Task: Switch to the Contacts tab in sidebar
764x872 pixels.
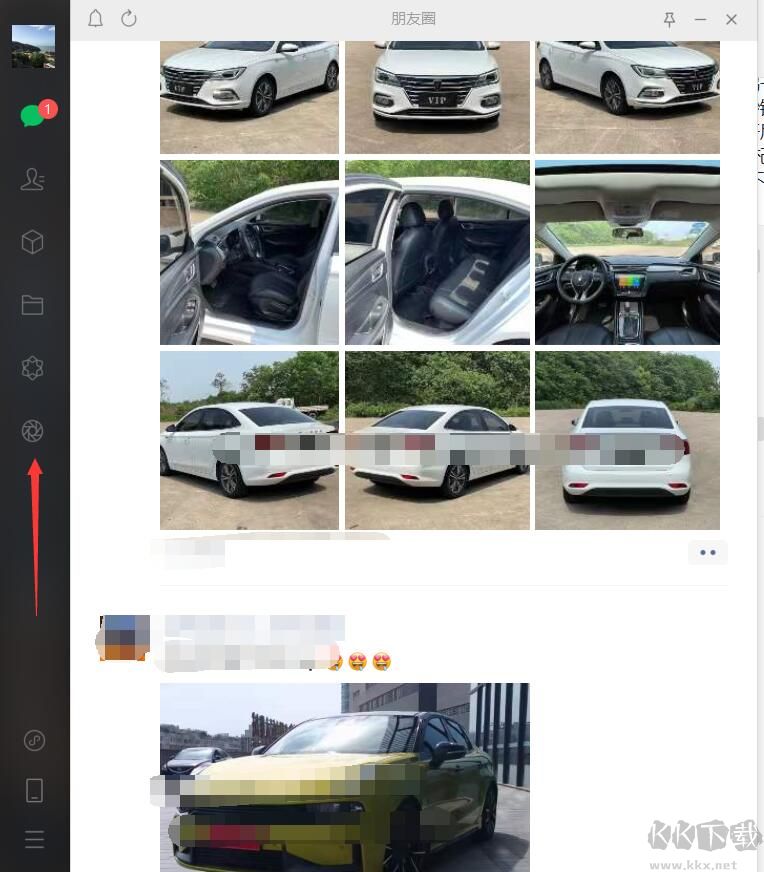Action: (33, 179)
